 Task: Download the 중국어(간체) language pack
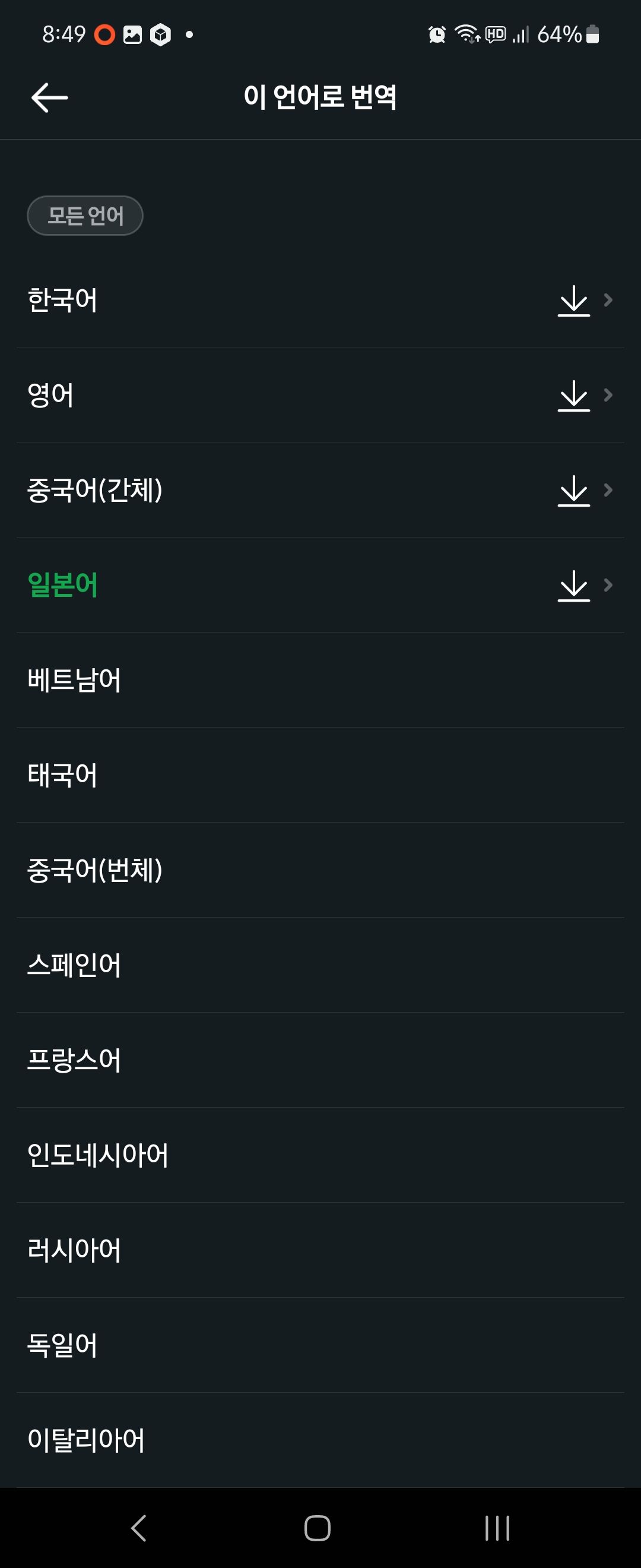(573, 491)
